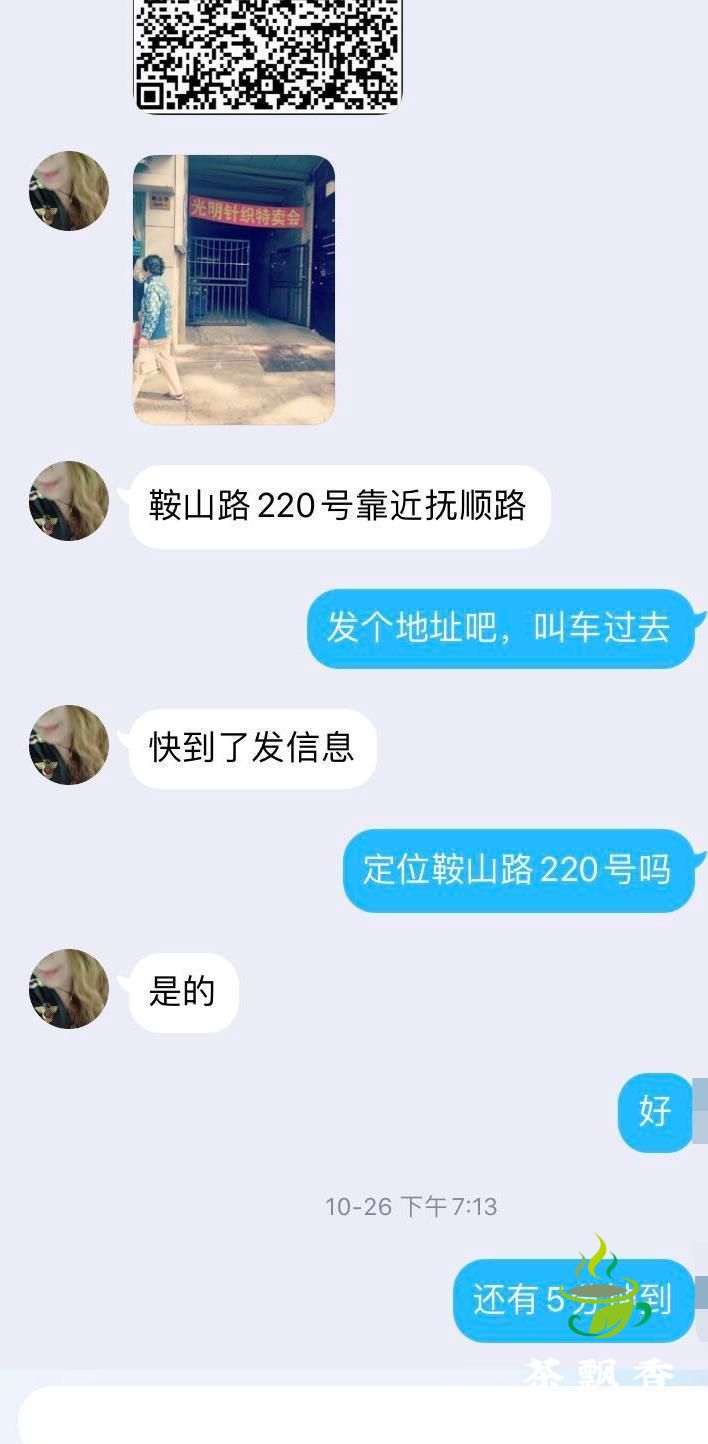This screenshot has width=708, height=1444.
Task: Tap the avatar next to "是的"
Action: coord(69,989)
